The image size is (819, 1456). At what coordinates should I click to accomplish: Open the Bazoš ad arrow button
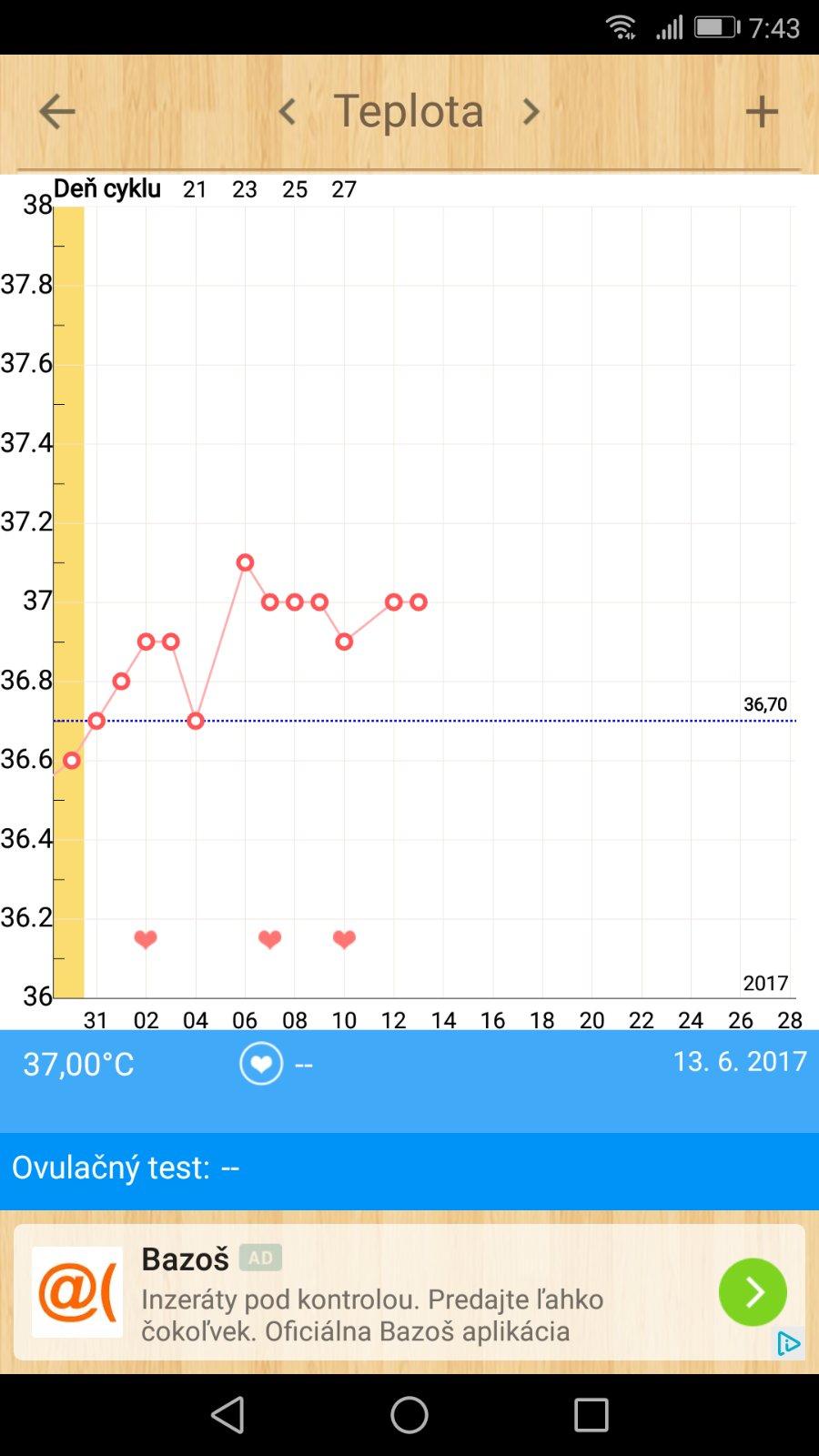pos(753,1291)
